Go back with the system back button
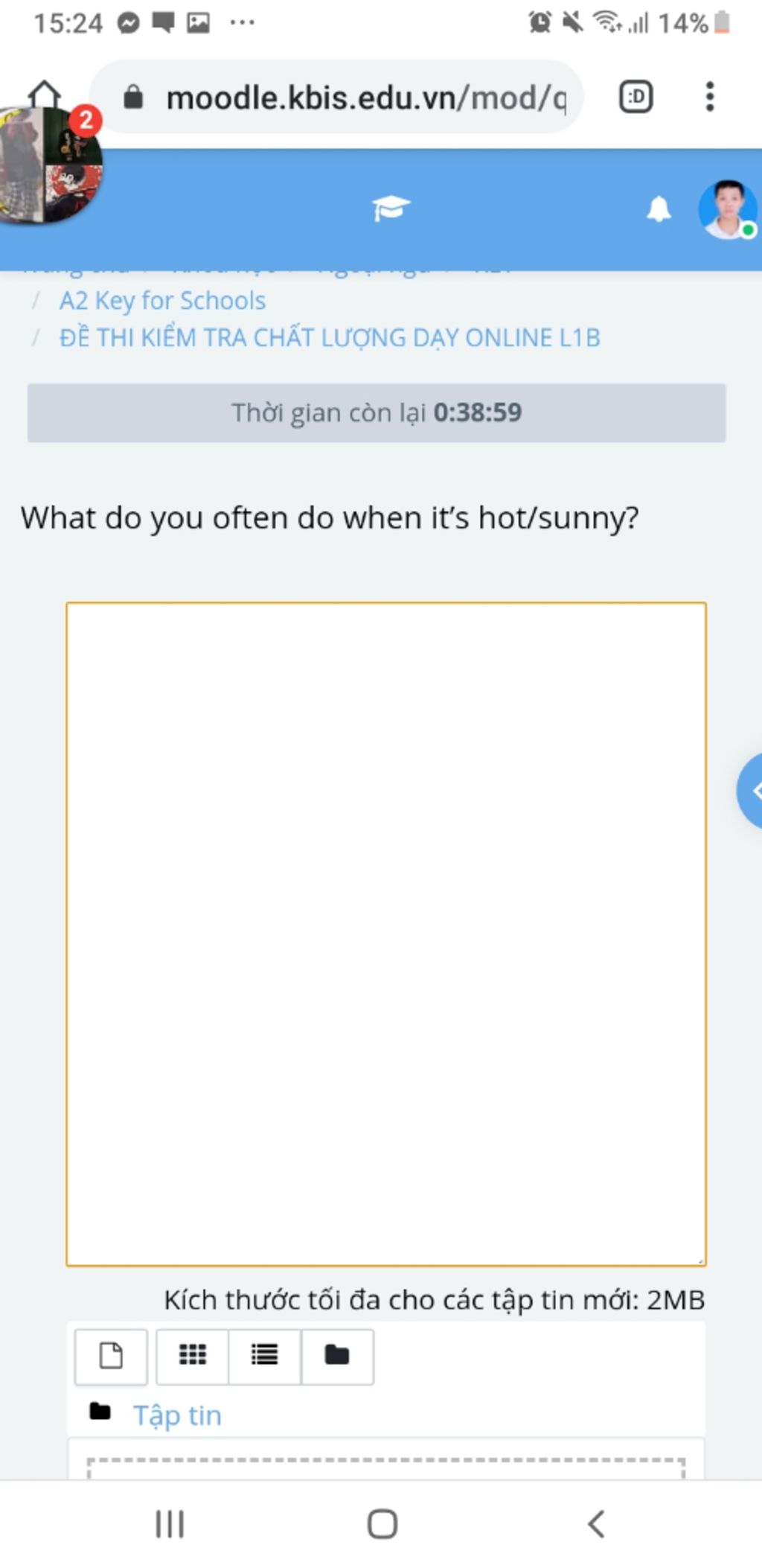Screen dimensions: 762x1568 pyautogui.click(x=595, y=1524)
